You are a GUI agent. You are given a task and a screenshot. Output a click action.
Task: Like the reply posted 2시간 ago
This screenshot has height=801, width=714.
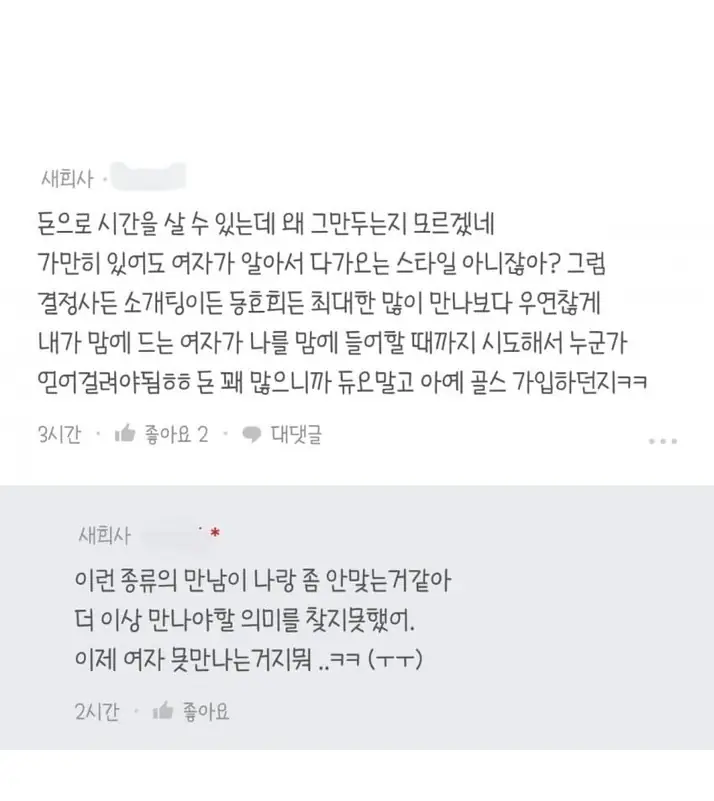tap(190, 711)
